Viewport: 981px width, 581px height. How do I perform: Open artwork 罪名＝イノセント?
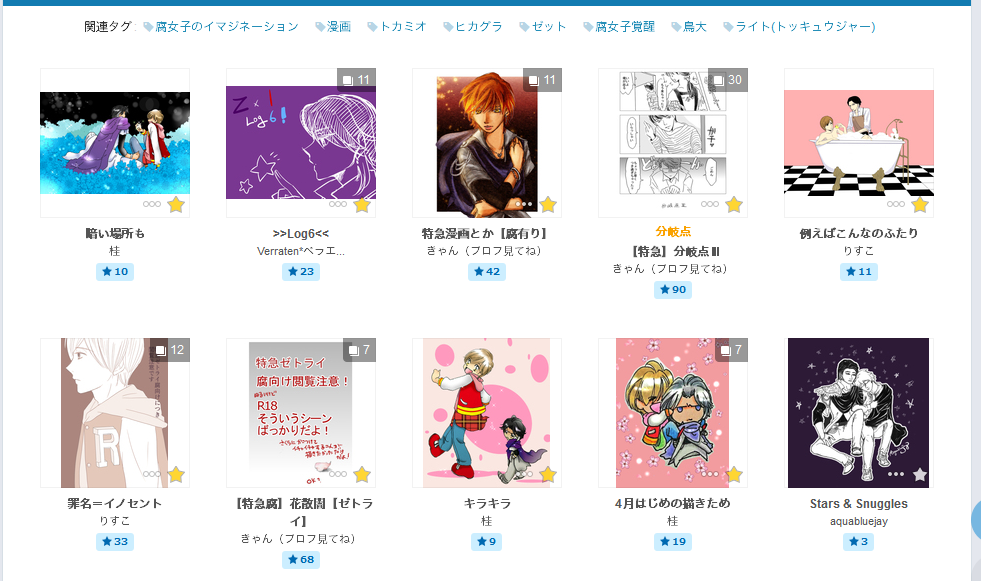coord(115,413)
